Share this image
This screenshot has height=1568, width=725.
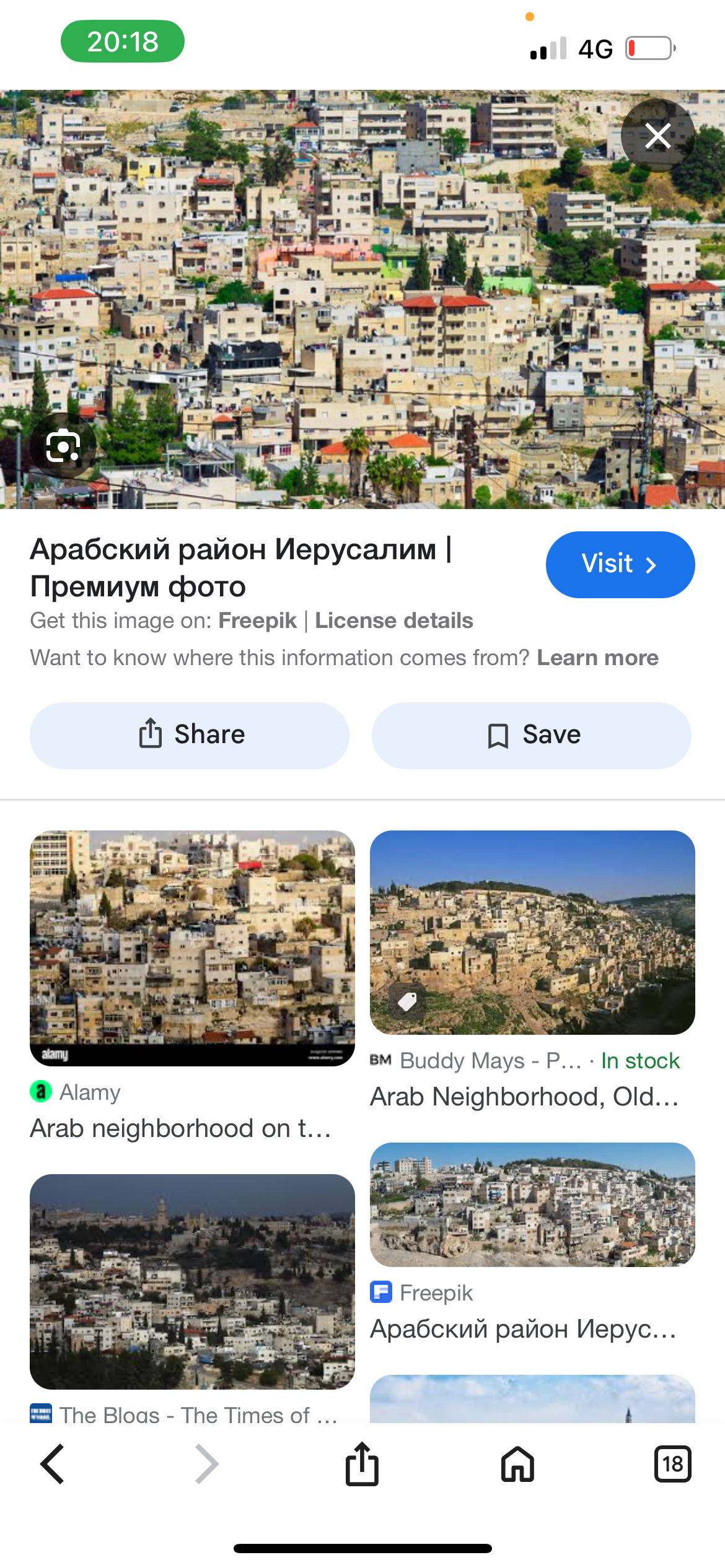190,735
